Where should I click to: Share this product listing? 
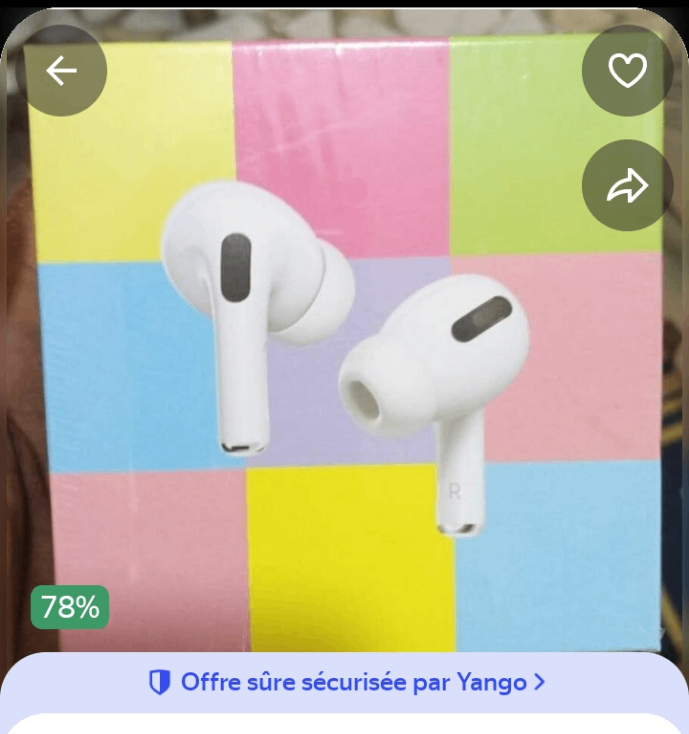click(x=627, y=186)
